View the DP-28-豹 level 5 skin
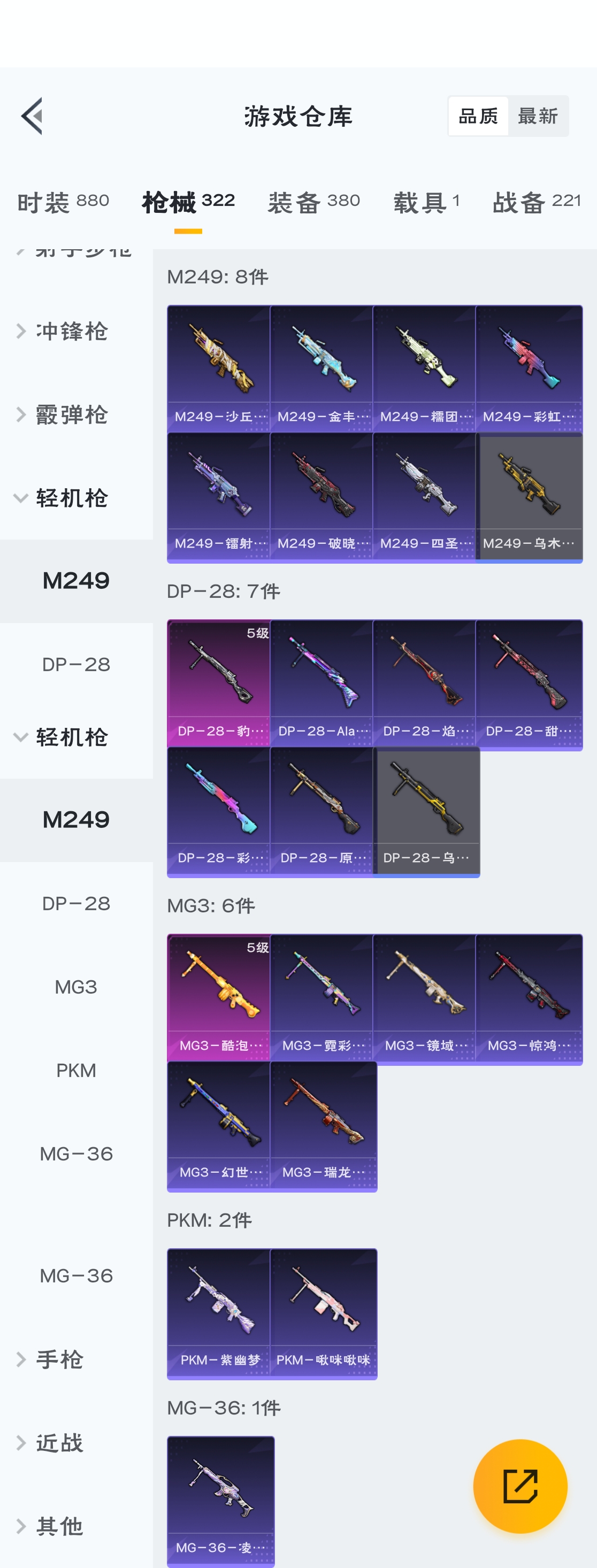597x1568 pixels. (x=219, y=683)
